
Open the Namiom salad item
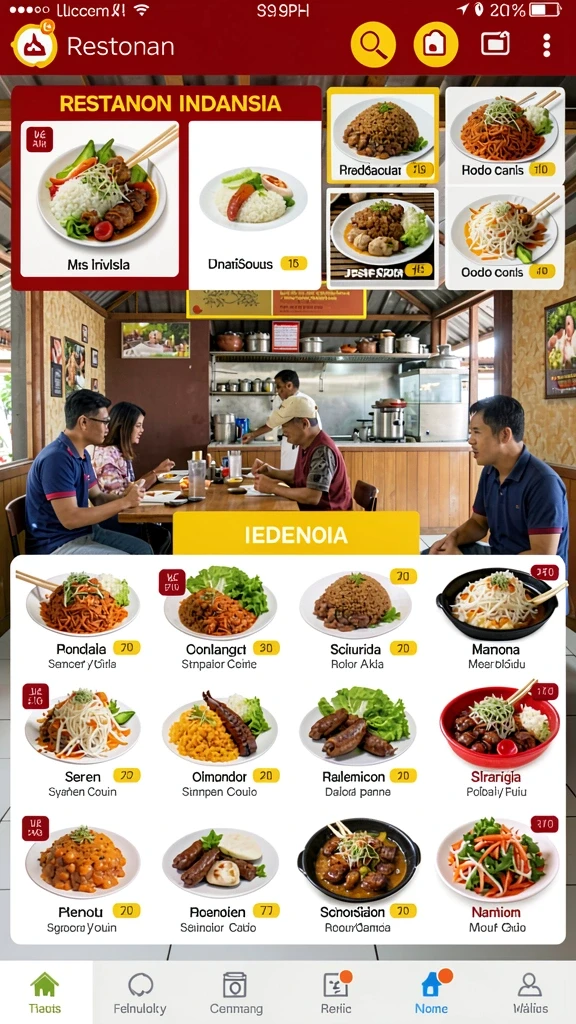coord(498,876)
